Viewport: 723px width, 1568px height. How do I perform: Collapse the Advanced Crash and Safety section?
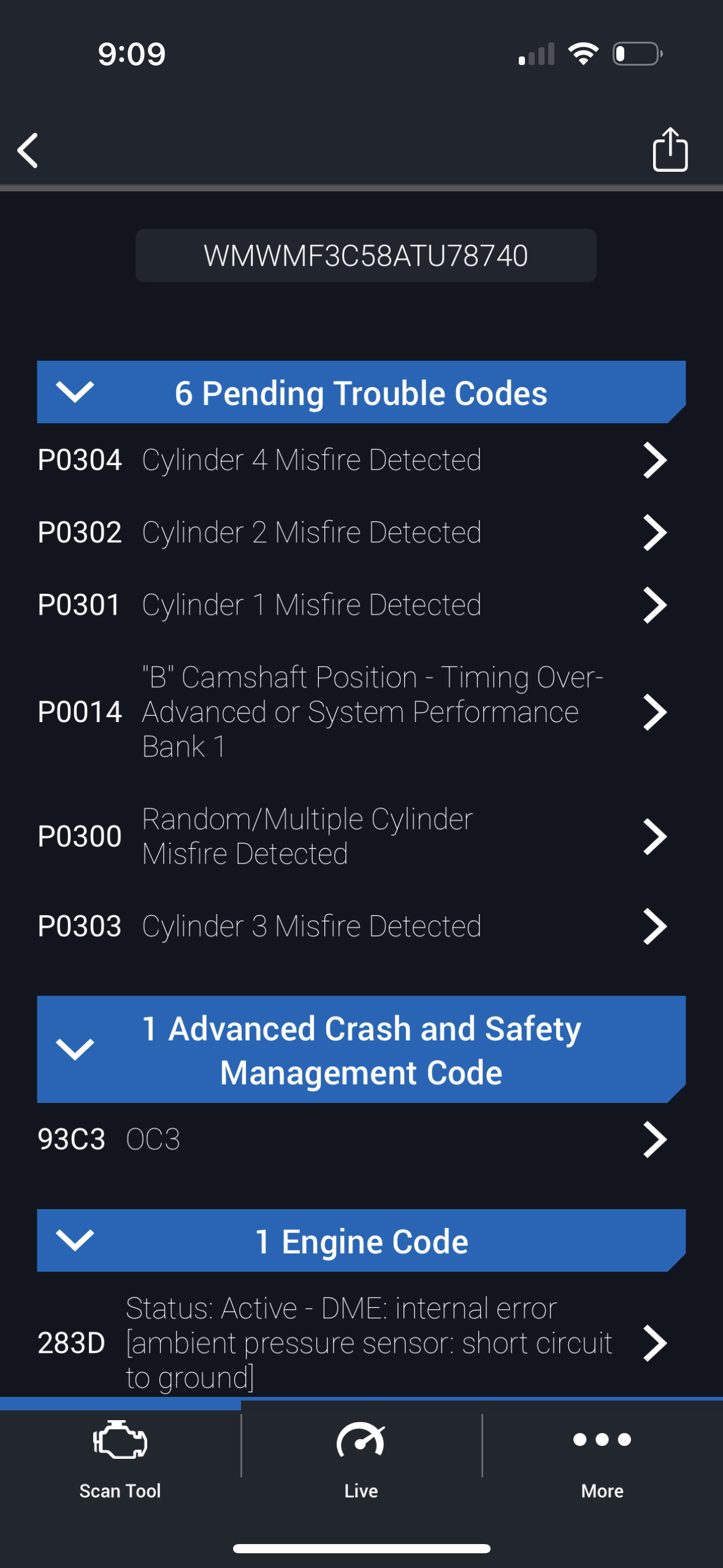(x=75, y=1049)
